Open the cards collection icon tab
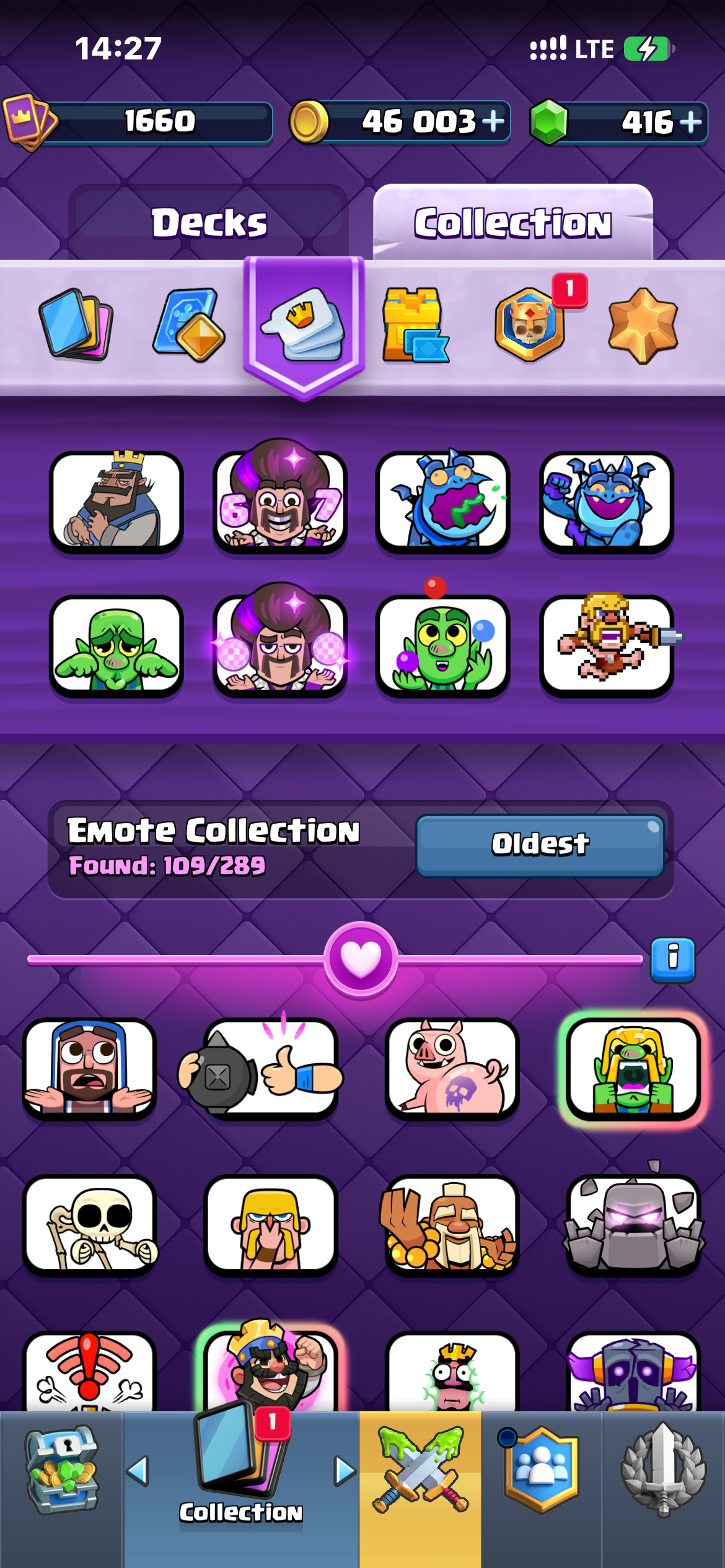 tap(76, 324)
